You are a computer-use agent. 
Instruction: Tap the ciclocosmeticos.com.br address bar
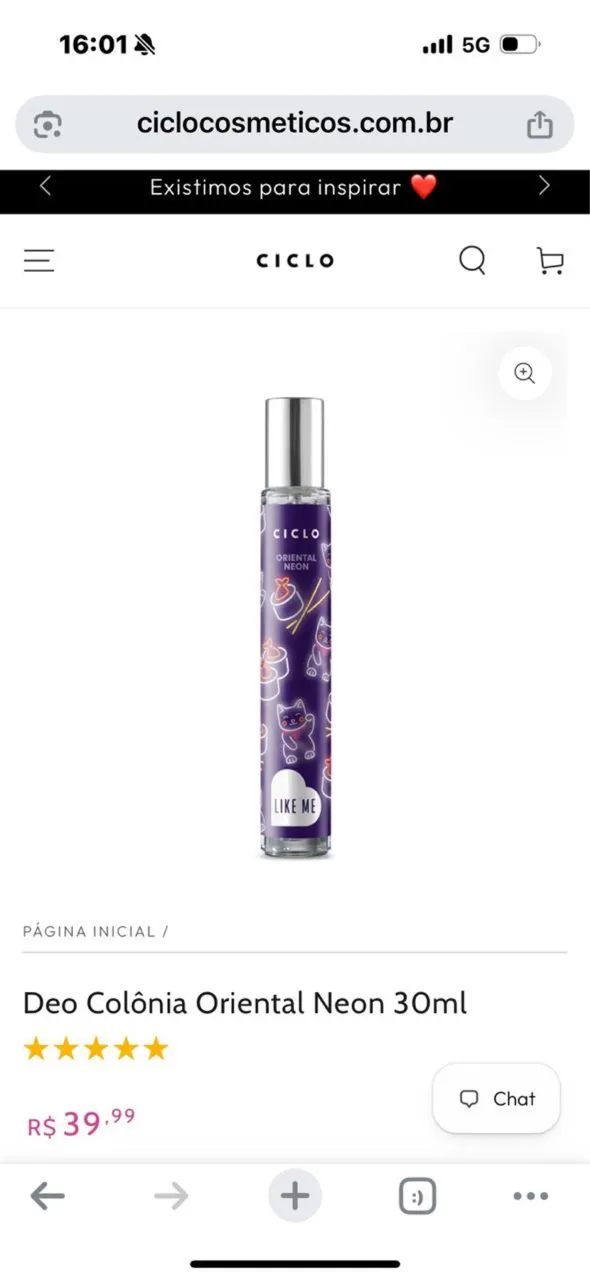295,124
